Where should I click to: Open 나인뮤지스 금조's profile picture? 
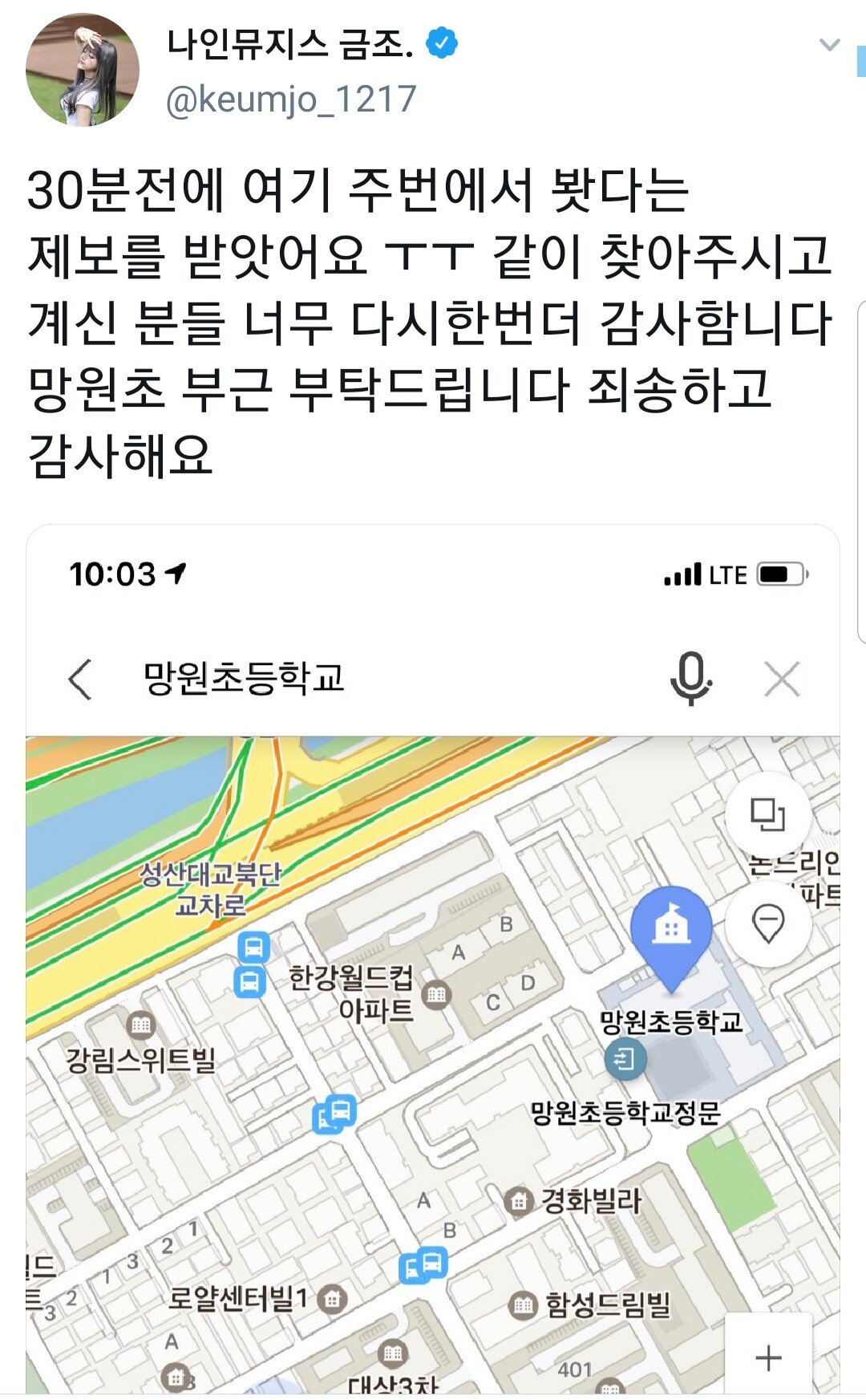tap(82, 70)
